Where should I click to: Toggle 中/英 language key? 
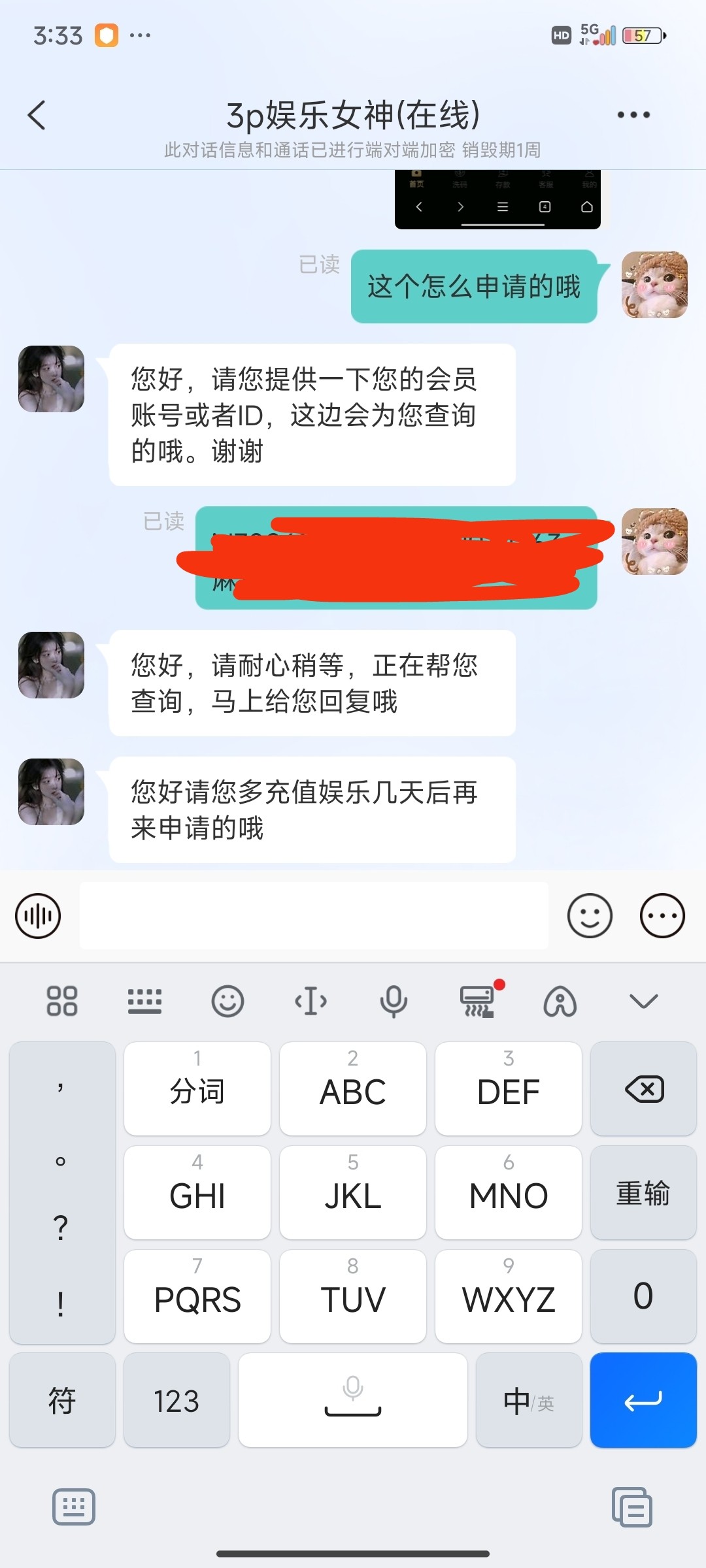(528, 1401)
